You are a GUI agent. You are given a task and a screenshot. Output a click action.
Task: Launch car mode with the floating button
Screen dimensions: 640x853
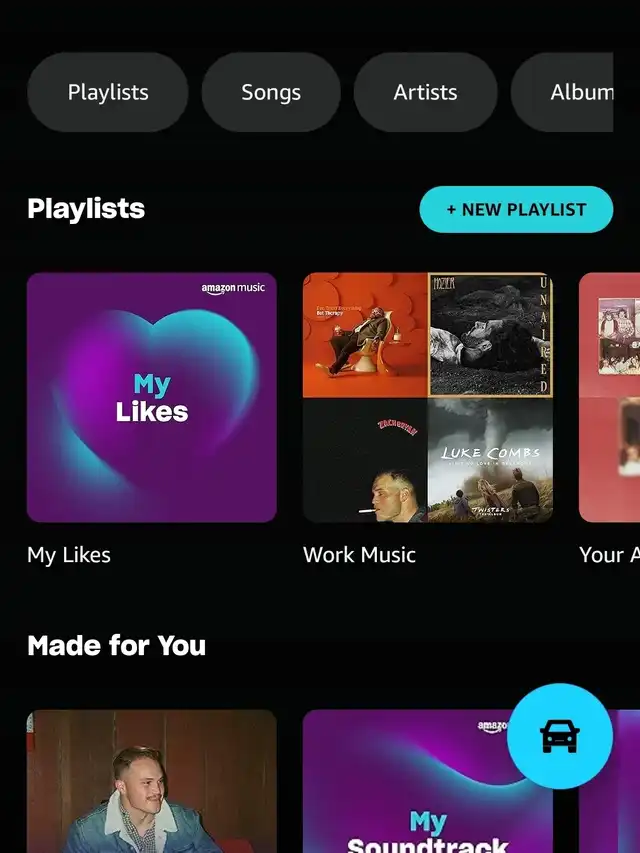(560, 736)
